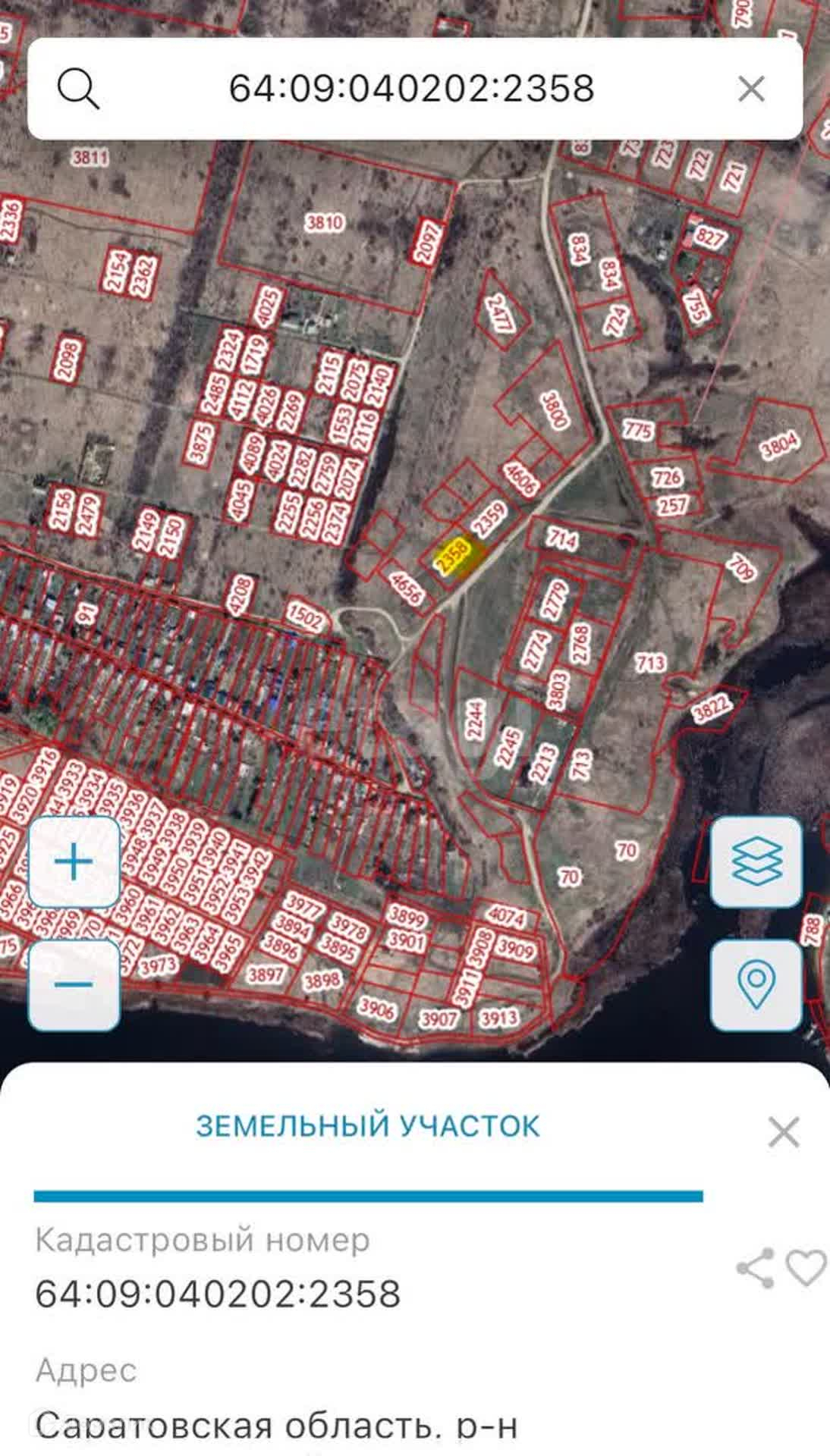This screenshot has height=1456, width=830.
Task: Zoom out of the map
Action: pos(74,985)
